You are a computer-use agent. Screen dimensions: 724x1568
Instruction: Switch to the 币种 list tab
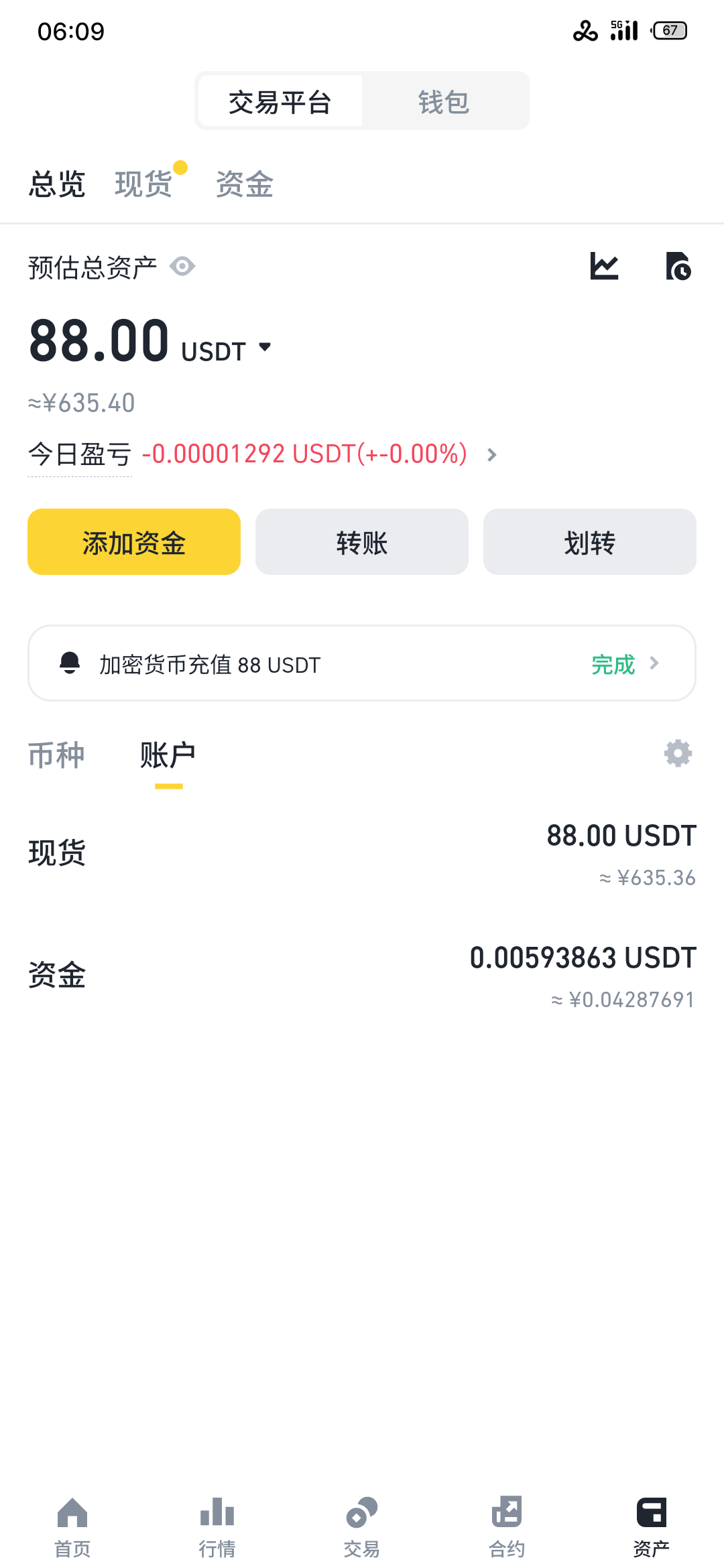pos(56,755)
